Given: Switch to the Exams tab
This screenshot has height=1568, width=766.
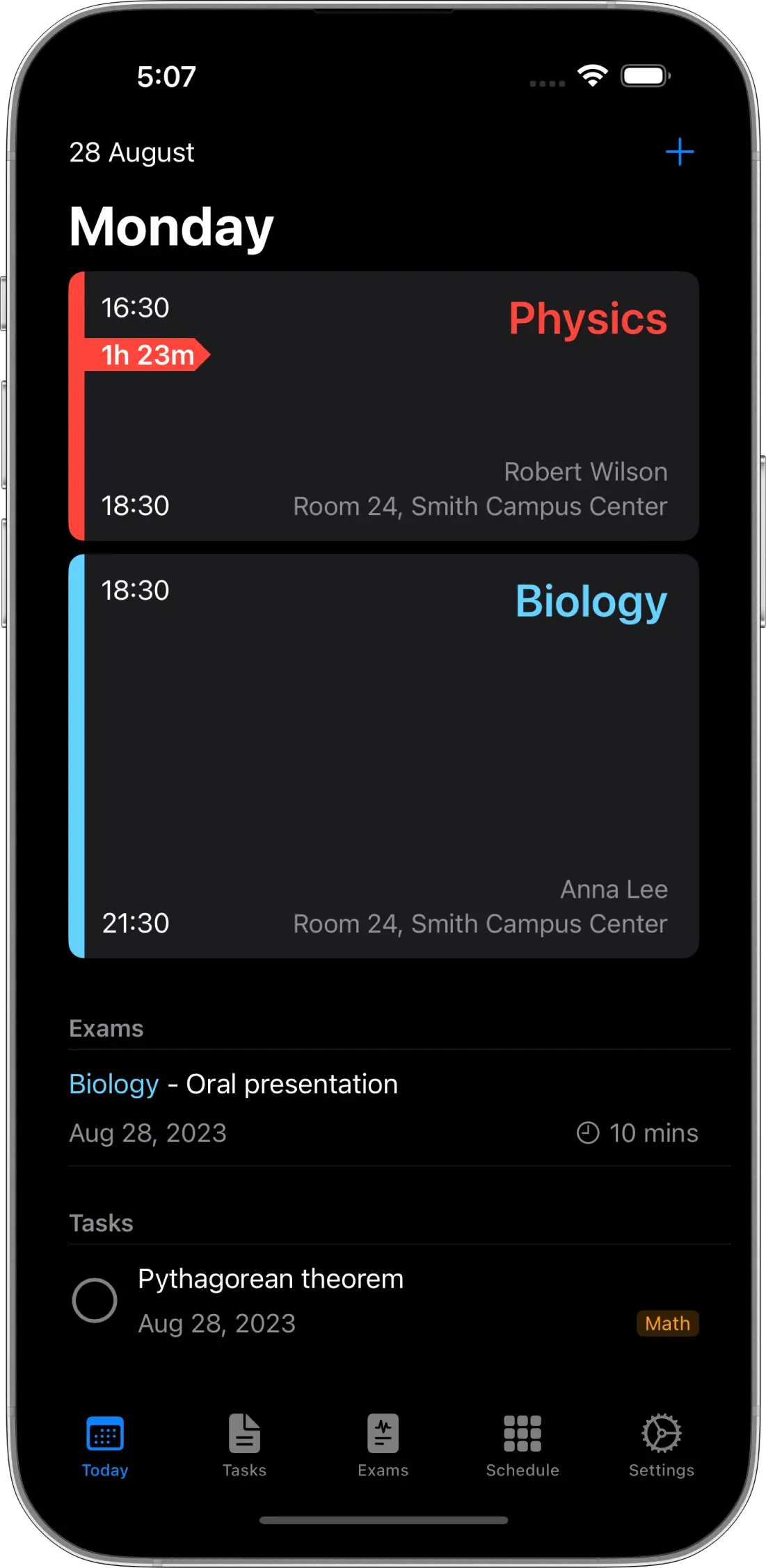Looking at the screenshot, I should tap(383, 1445).
